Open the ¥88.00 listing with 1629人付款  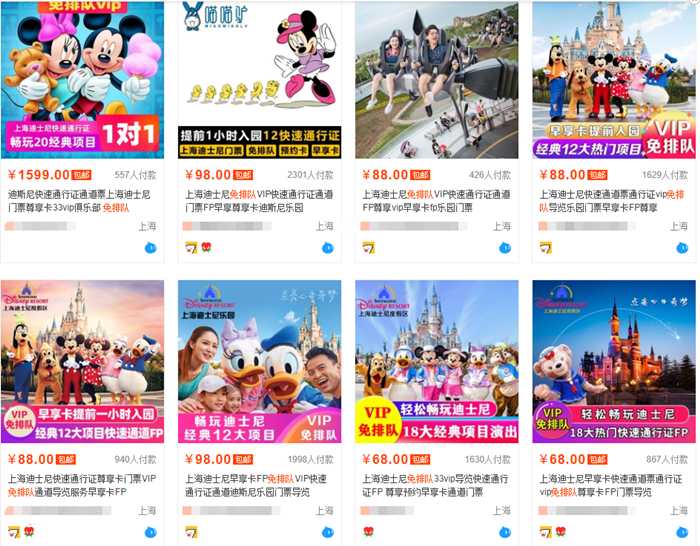coord(613,81)
